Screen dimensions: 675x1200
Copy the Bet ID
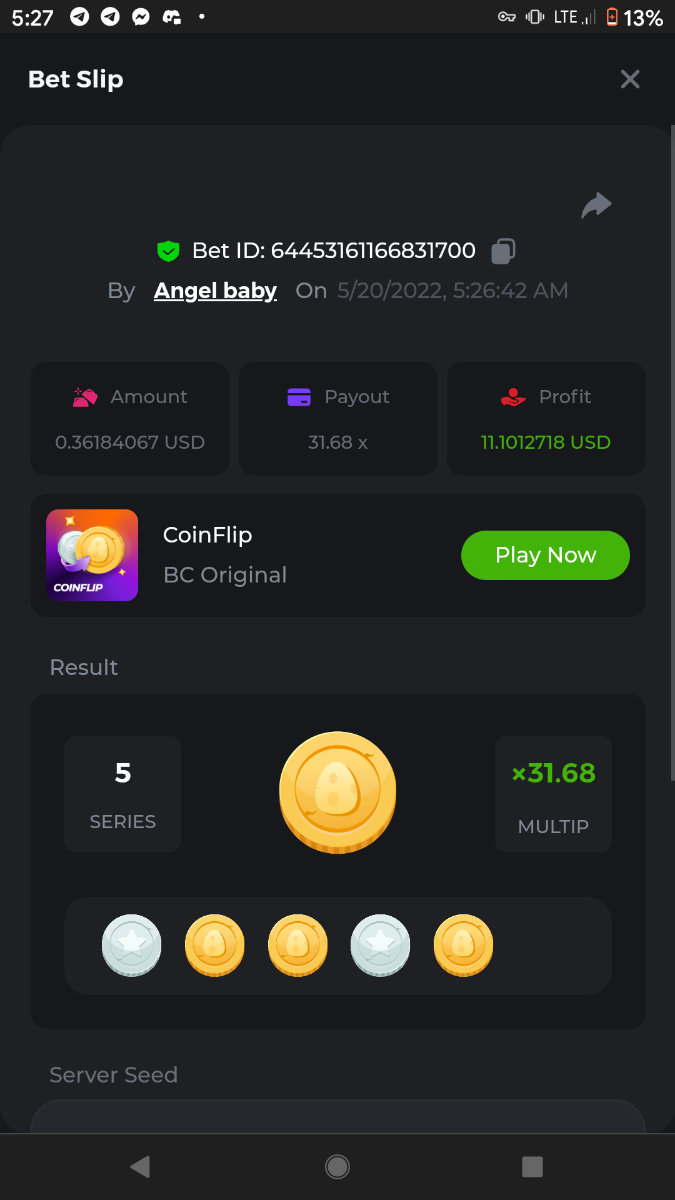point(503,251)
